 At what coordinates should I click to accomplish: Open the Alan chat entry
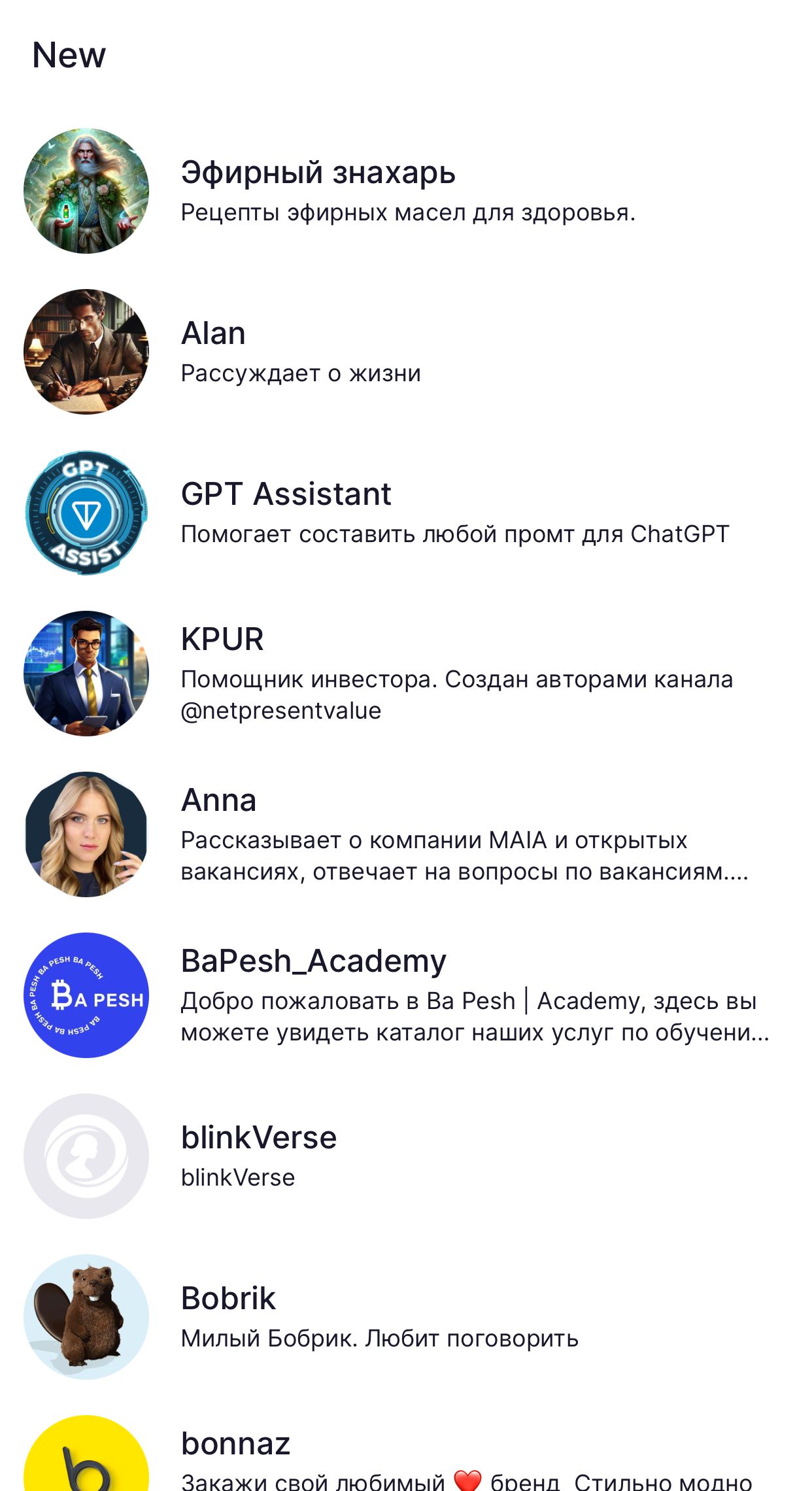point(213,334)
